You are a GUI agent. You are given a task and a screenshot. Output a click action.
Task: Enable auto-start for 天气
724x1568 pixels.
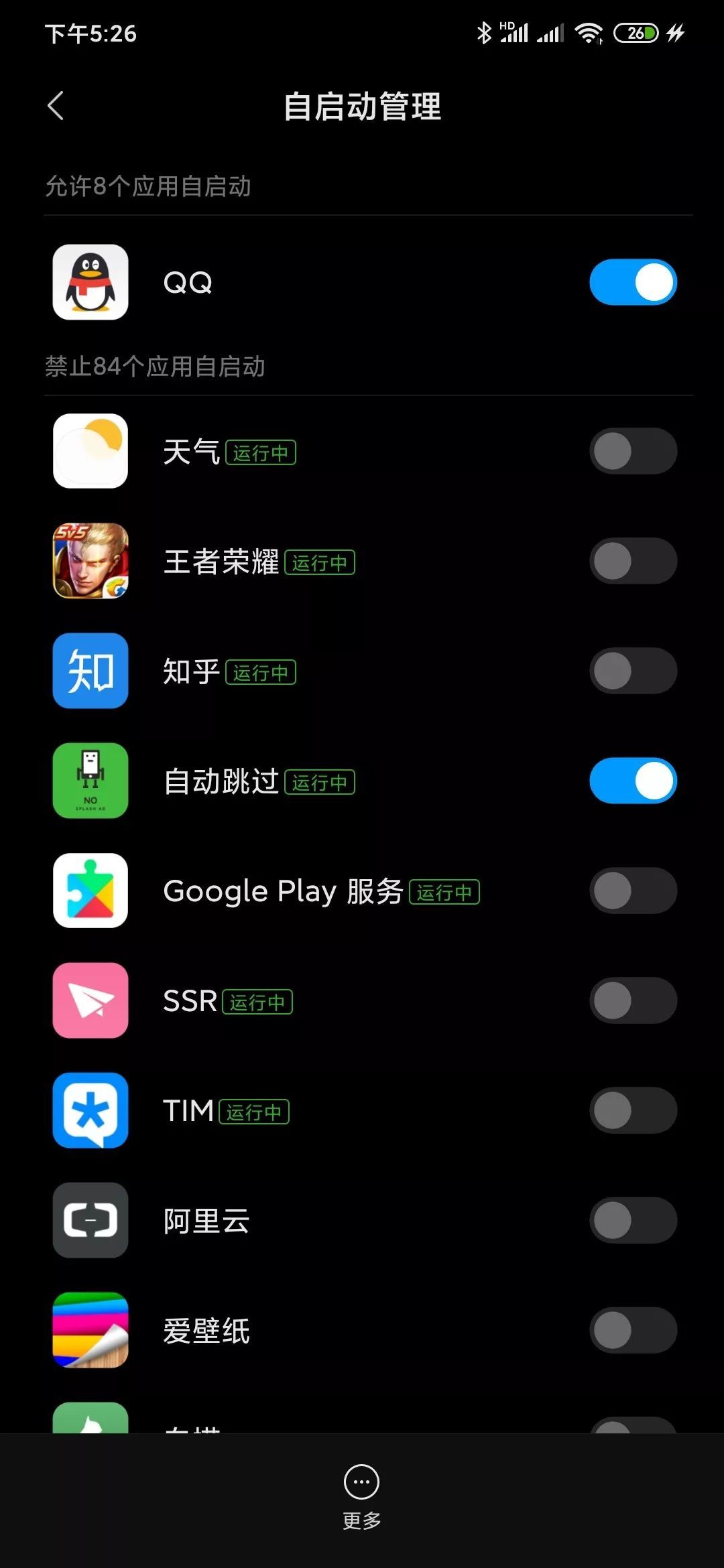coord(633,451)
